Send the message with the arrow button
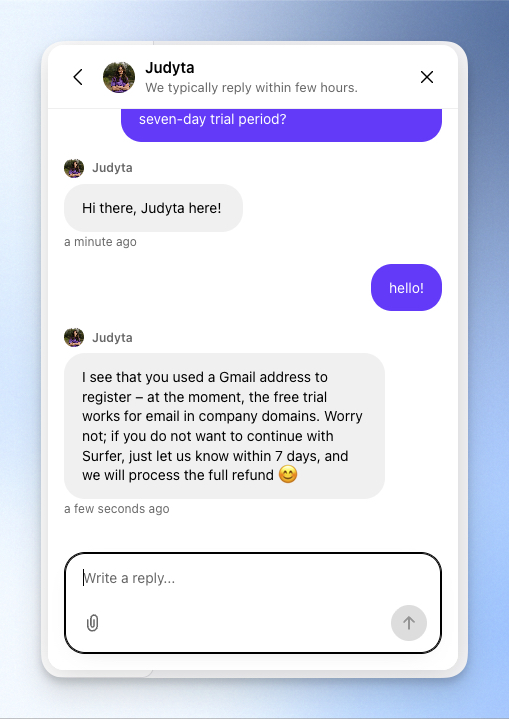Viewport: 509px width, 719px height. pos(409,623)
